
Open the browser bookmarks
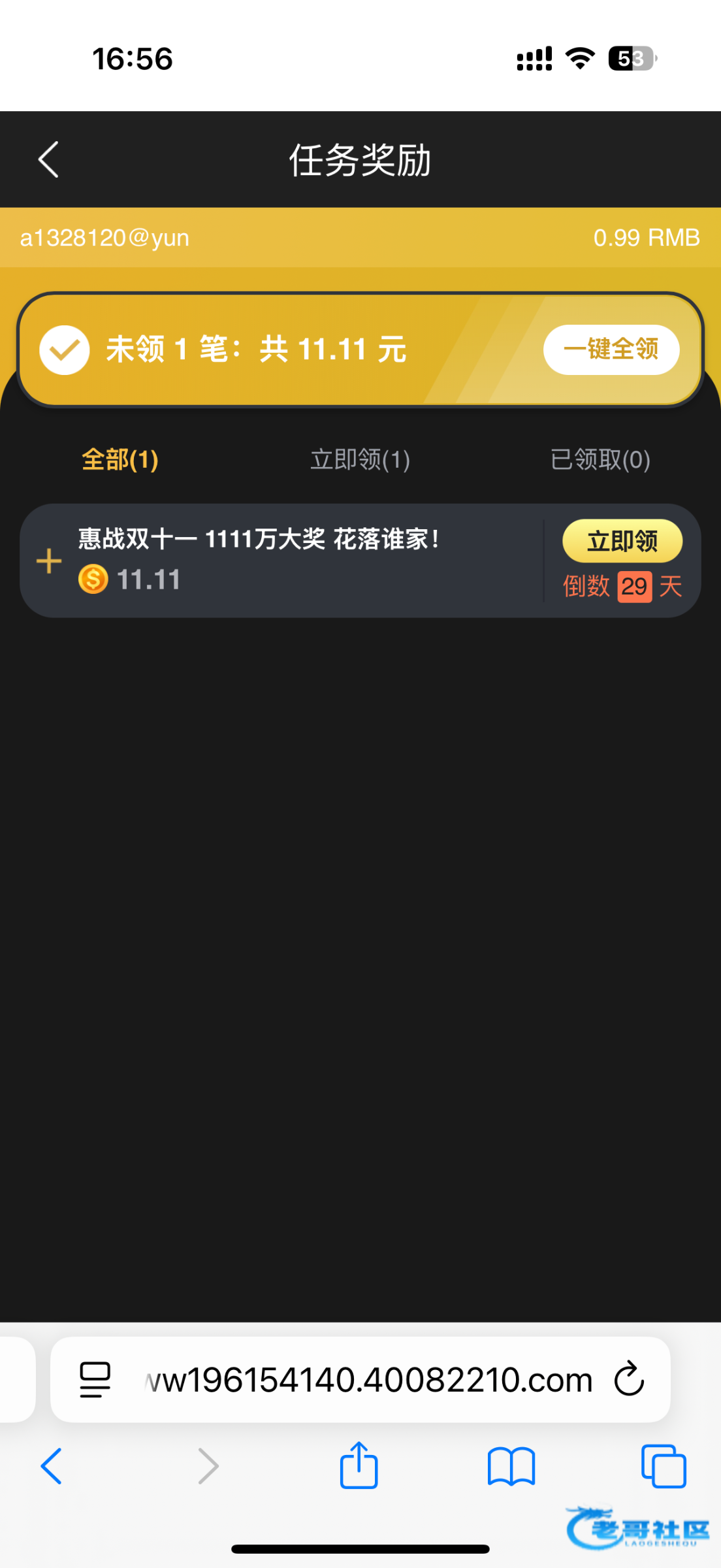(x=511, y=1467)
